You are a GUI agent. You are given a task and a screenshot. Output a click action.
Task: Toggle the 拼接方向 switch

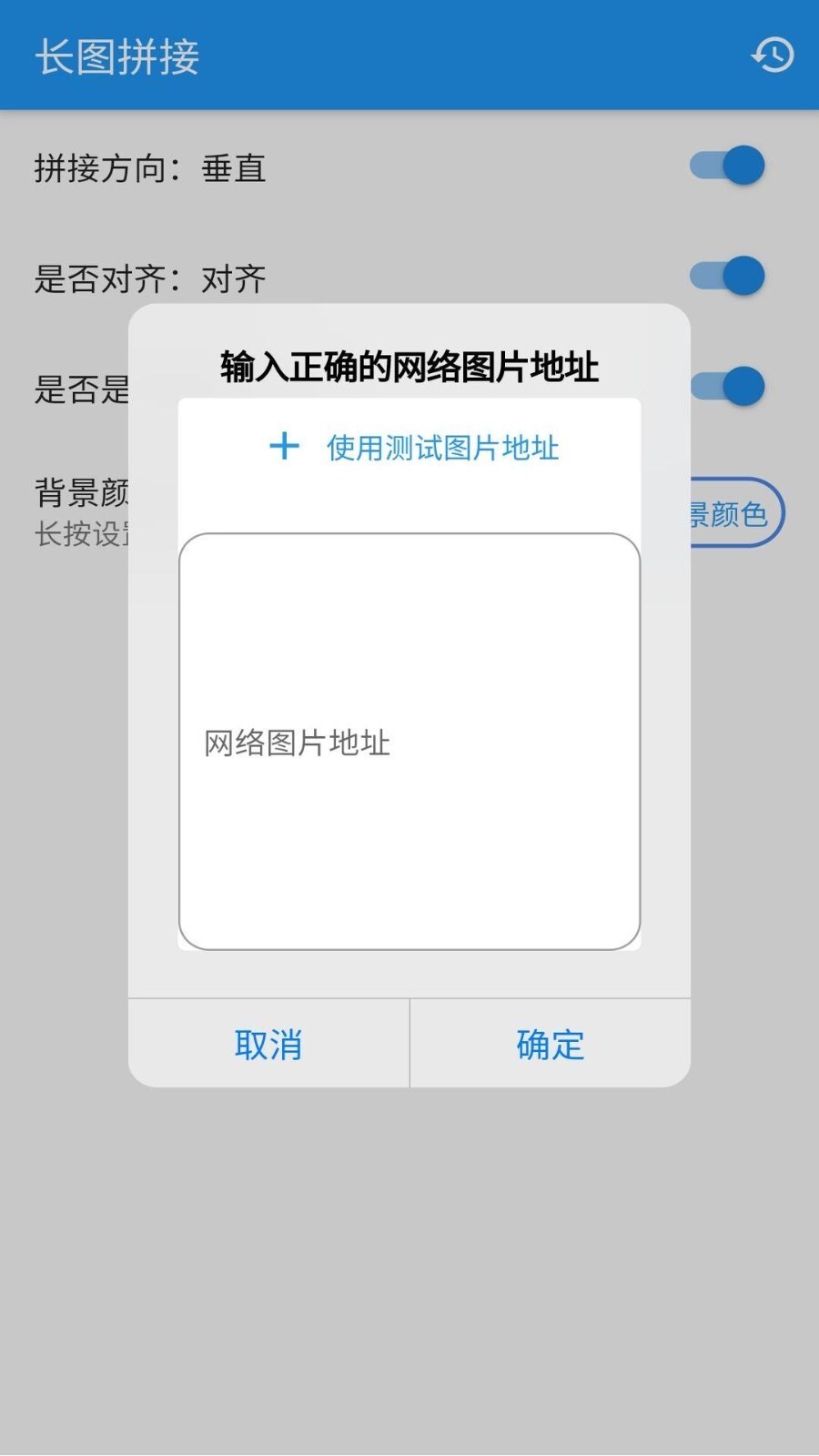pos(727,167)
